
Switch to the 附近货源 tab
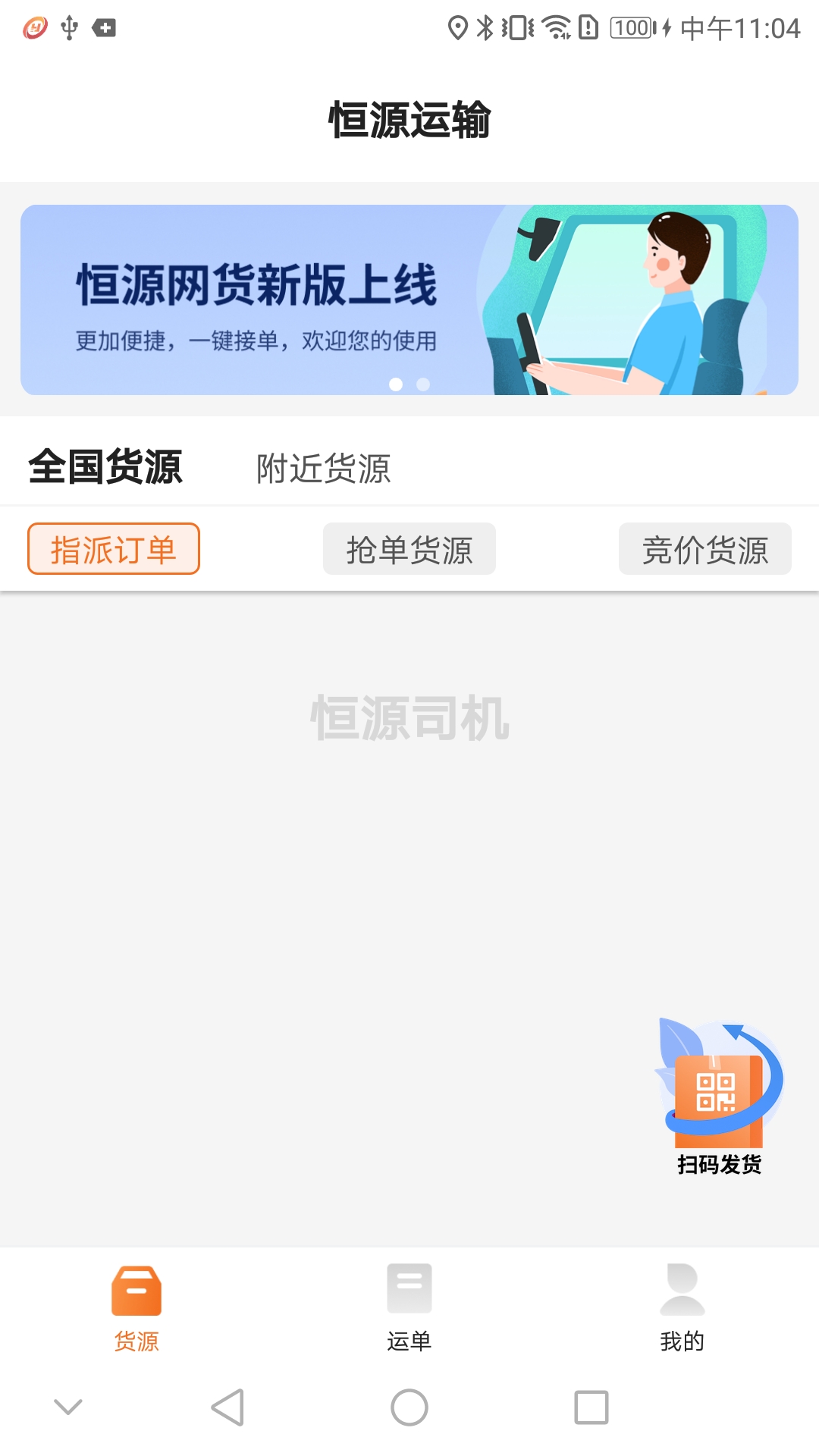(323, 468)
